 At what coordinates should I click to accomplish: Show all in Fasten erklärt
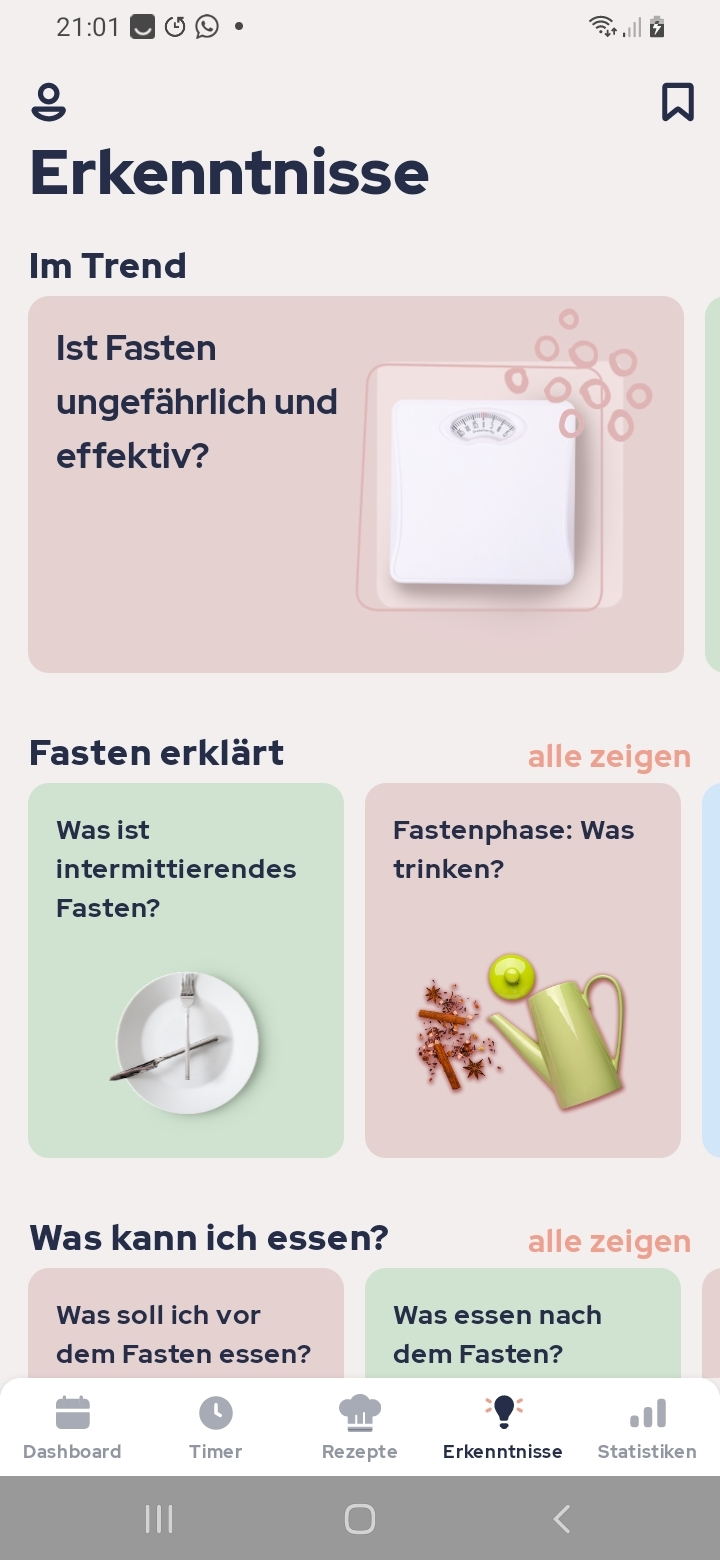point(609,757)
